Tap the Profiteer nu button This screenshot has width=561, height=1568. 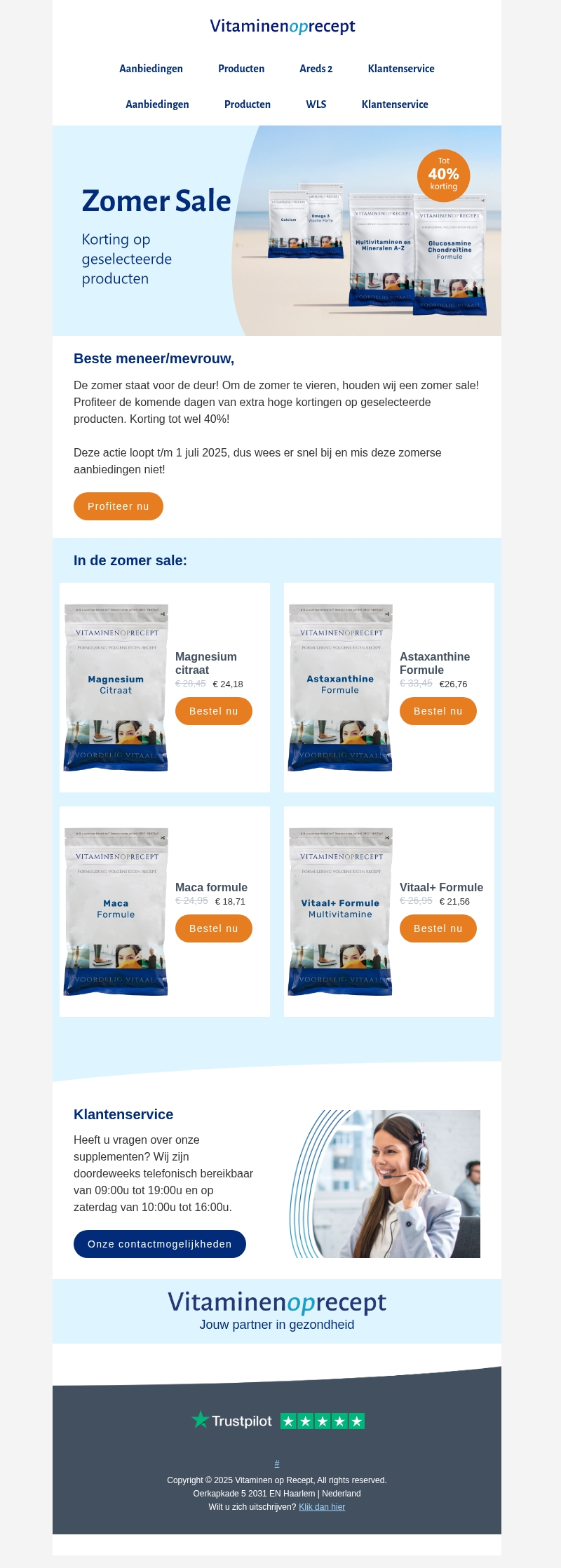pyautogui.click(x=119, y=506)
